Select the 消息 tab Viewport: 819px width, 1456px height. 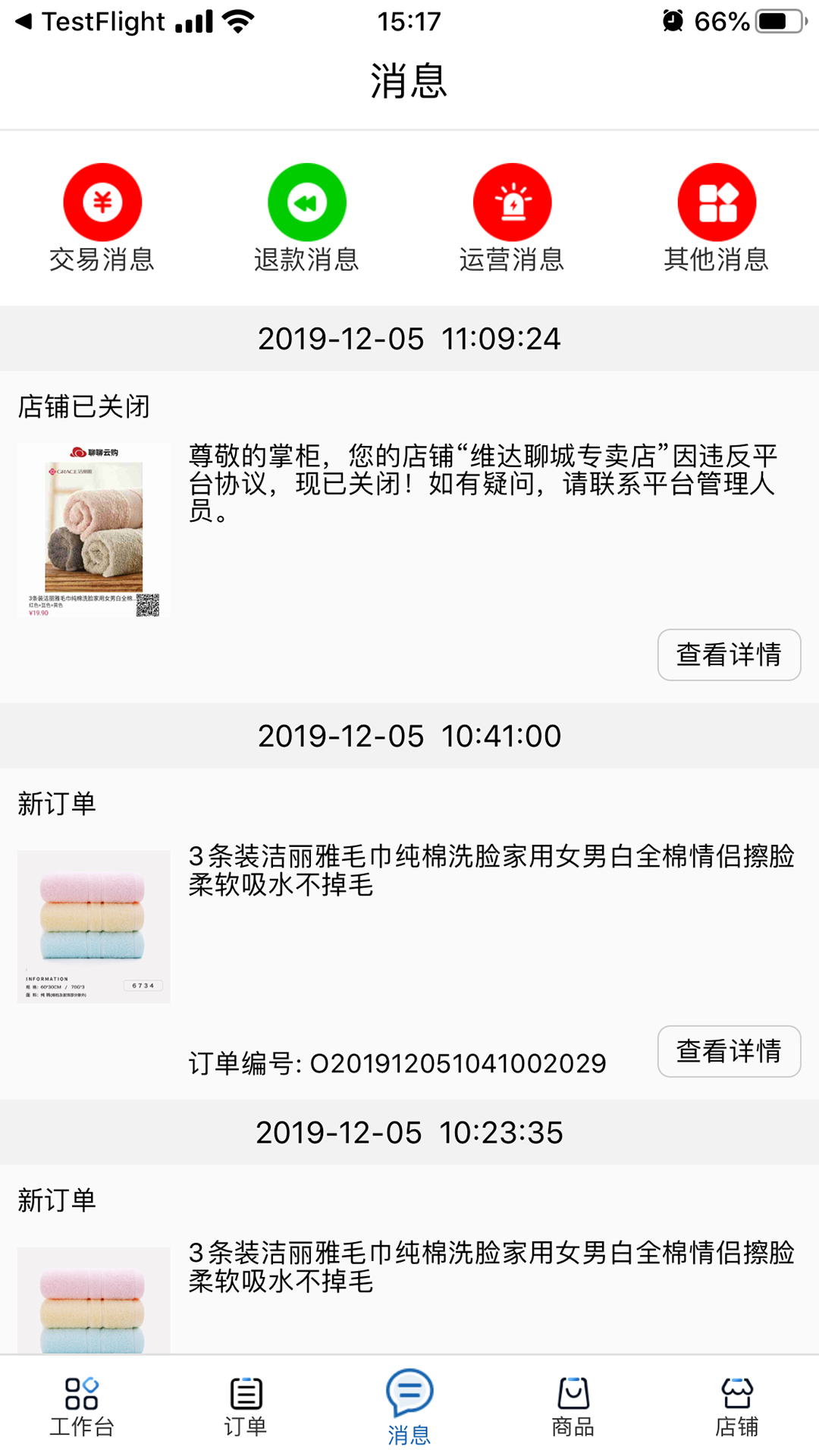[409, 1407]
